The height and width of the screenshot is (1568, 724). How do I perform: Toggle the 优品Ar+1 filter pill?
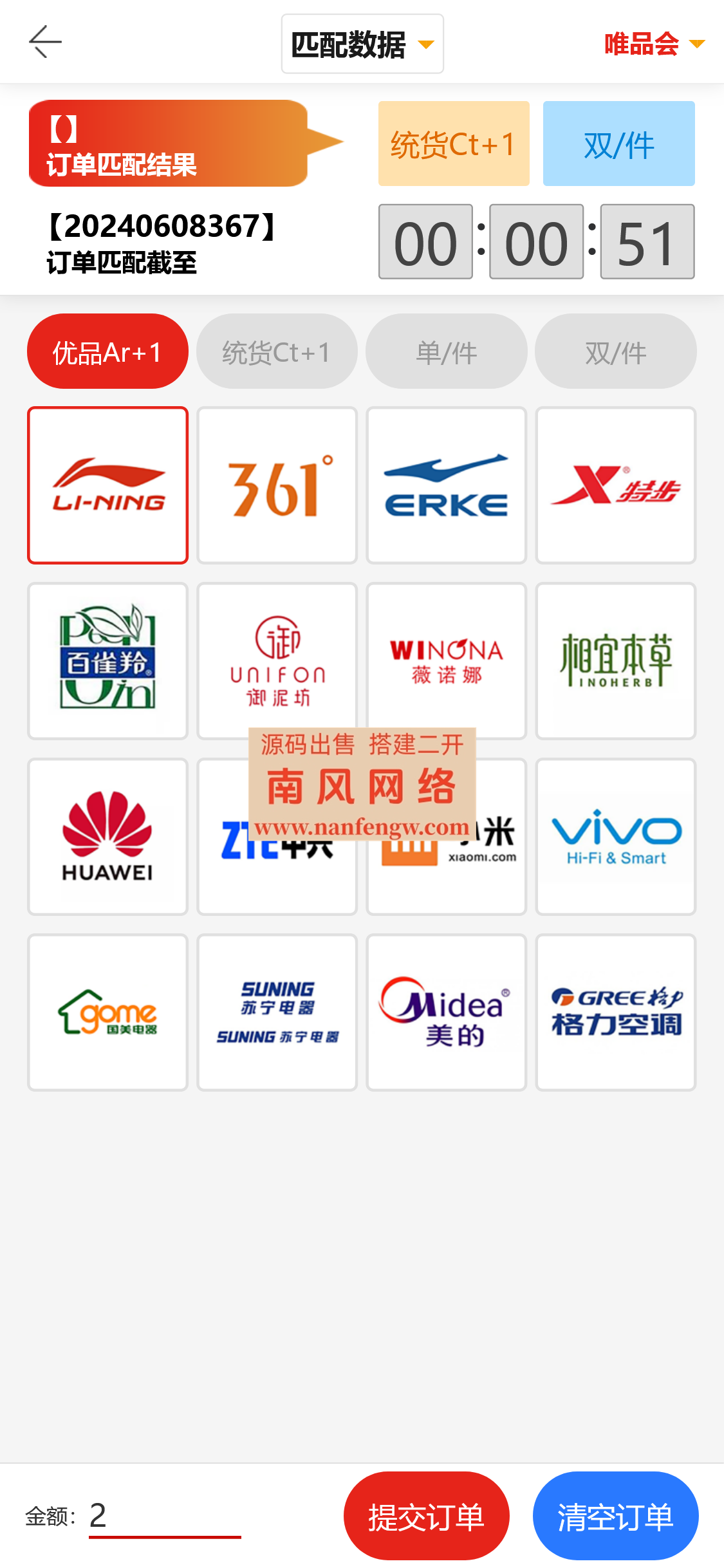click(x=107, y=351)
